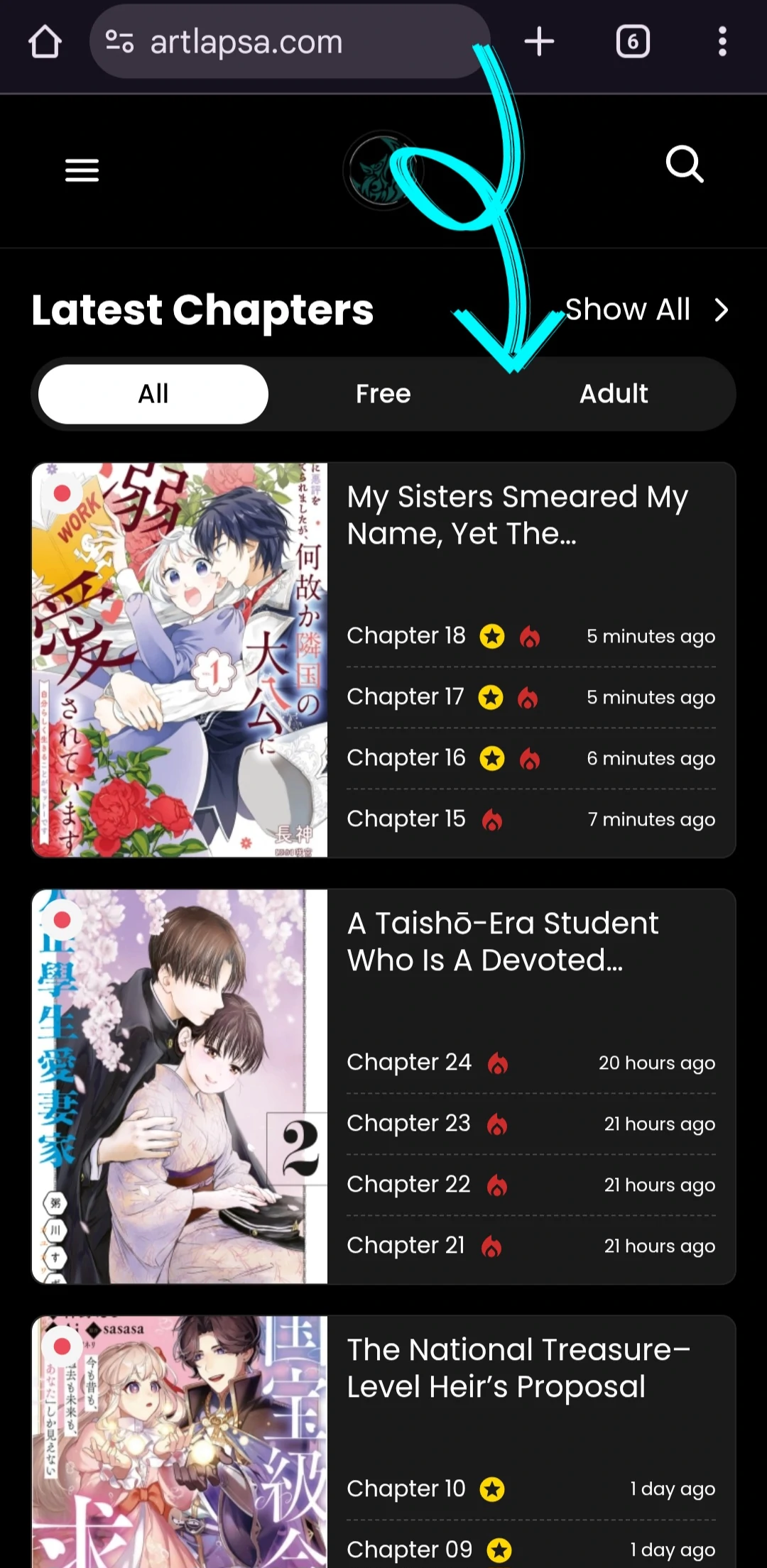The image size is (767, 1568).
Task: Open Chapter 15 of My Sisters Smeared
Action: tap(406, 819)
